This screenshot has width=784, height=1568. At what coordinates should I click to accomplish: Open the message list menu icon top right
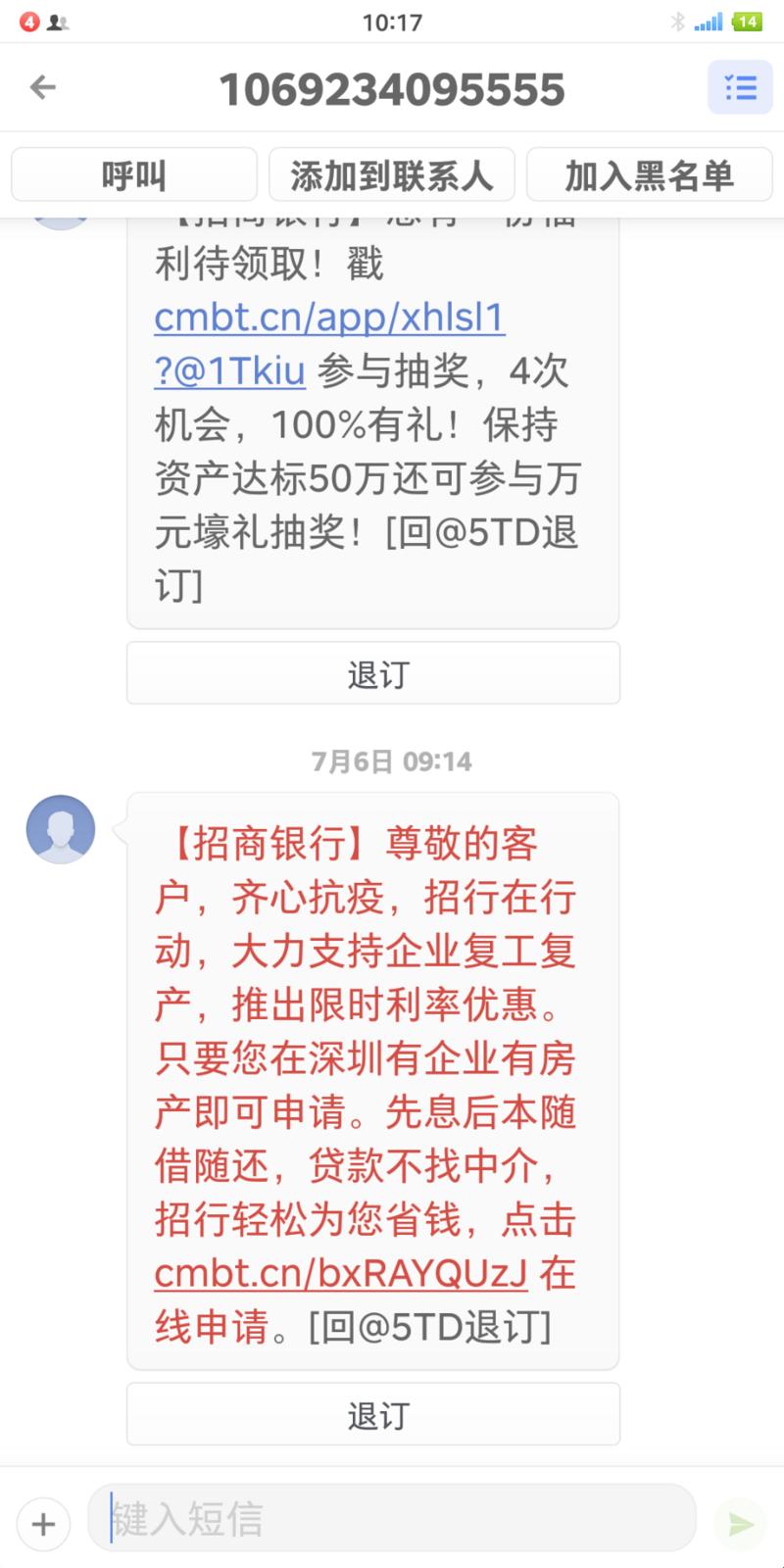(x=740, y=86)
